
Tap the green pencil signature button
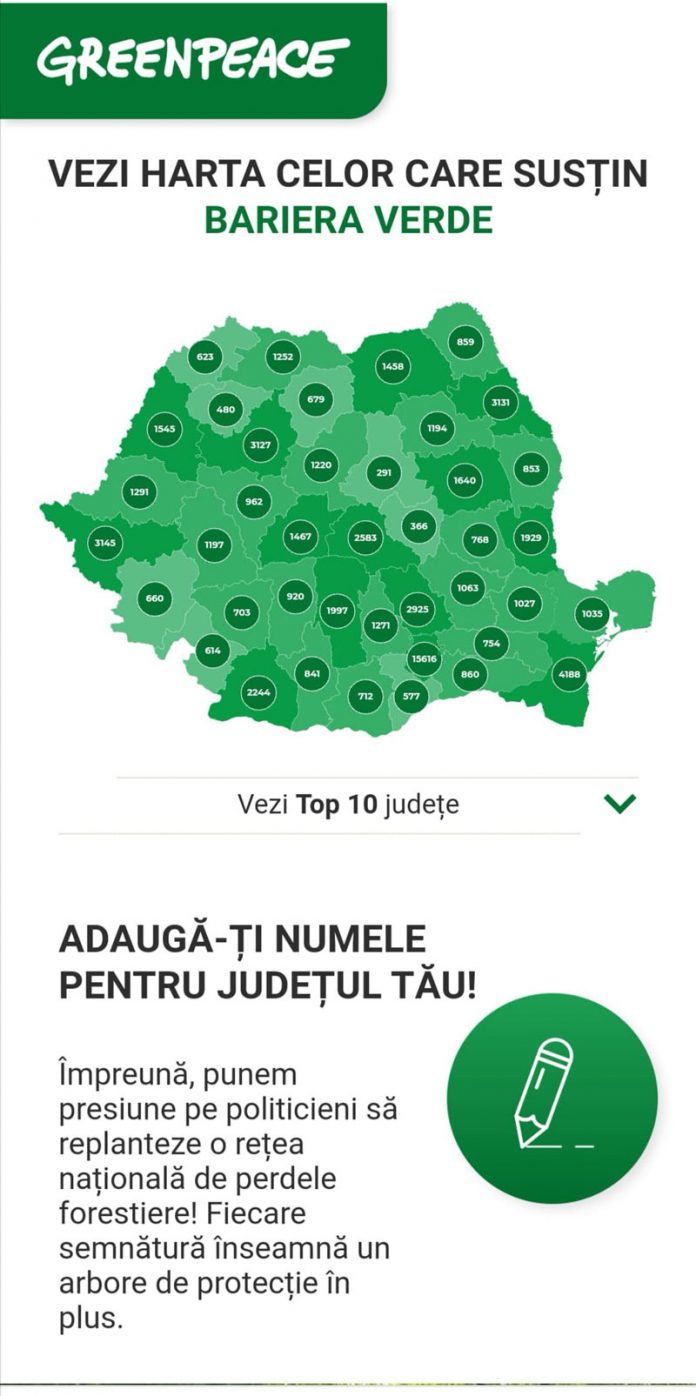pyautogui.click(x=552, y=1097)
